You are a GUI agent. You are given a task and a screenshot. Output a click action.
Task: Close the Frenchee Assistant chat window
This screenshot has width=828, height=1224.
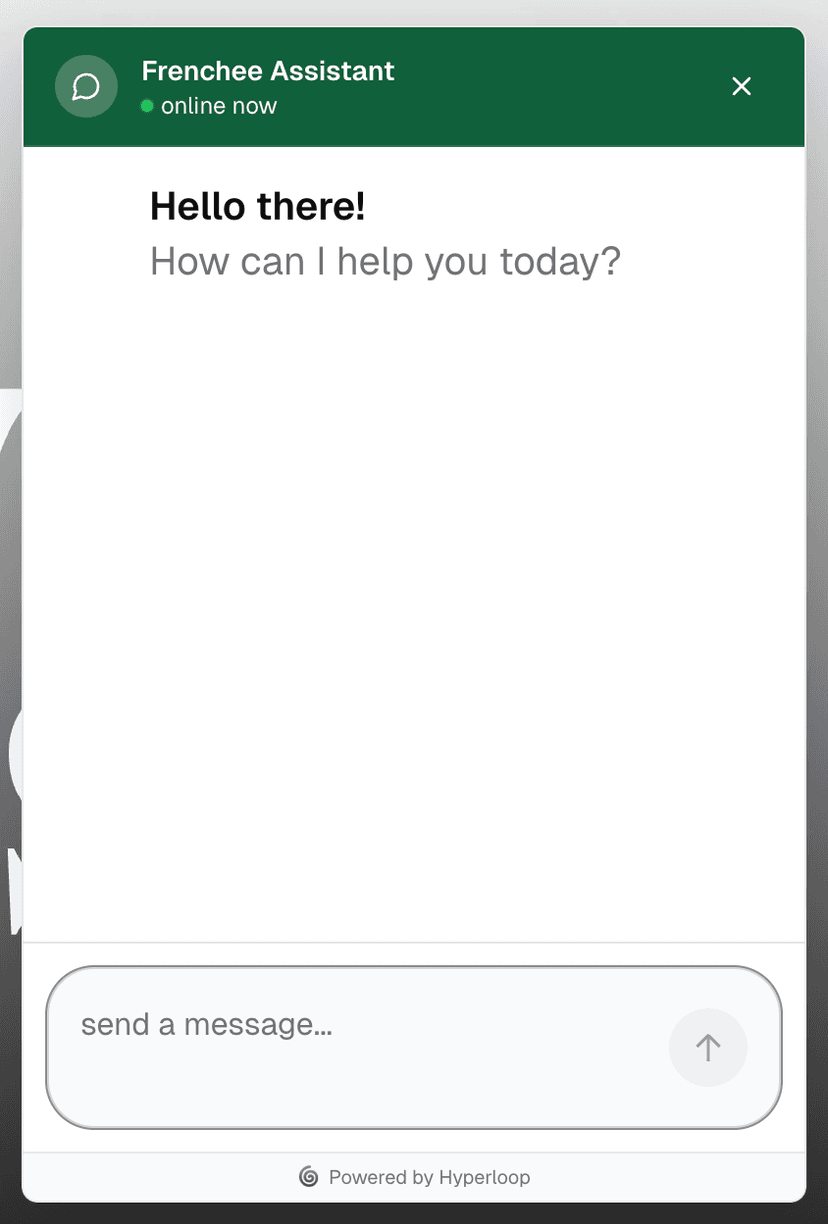tap(741, 87)
